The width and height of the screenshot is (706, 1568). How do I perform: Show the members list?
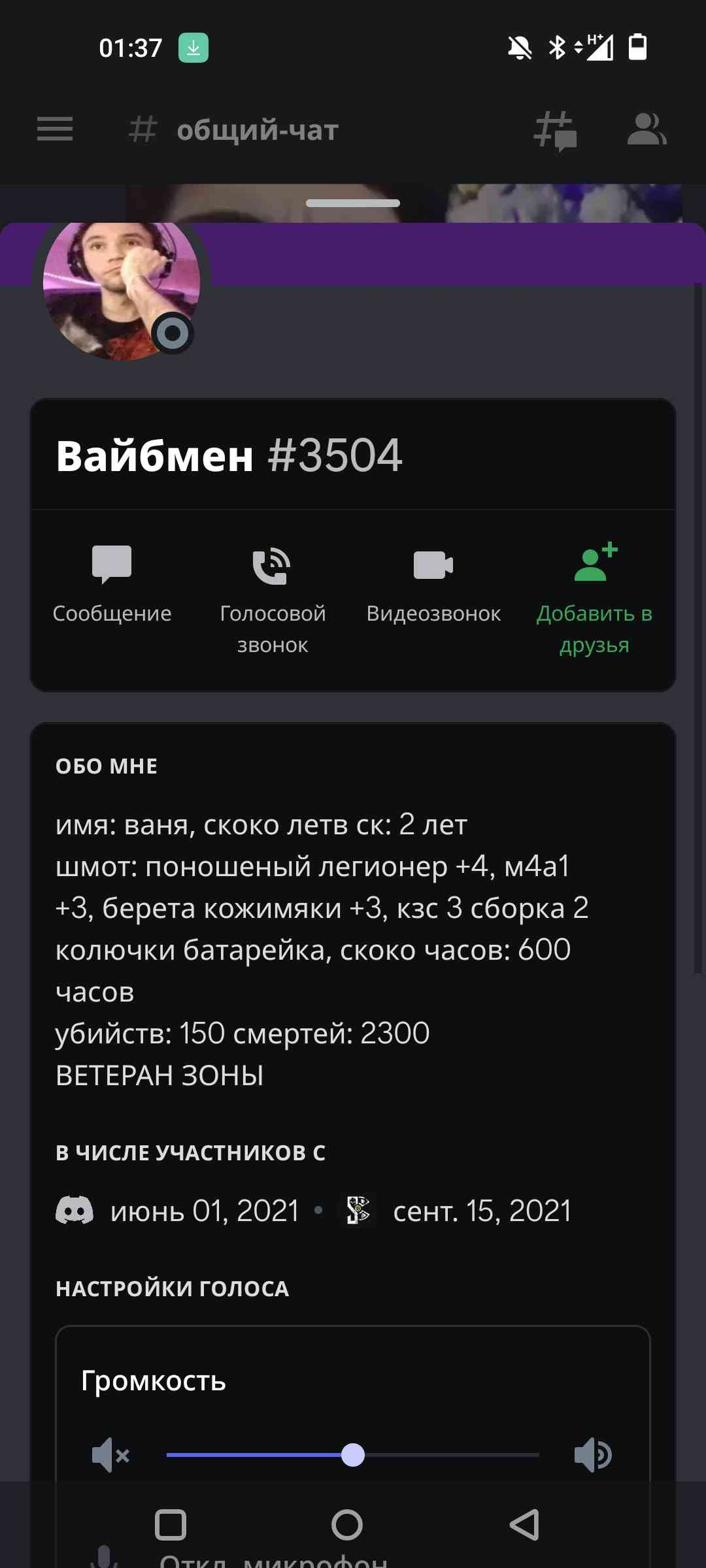click(x=646, y=129)
